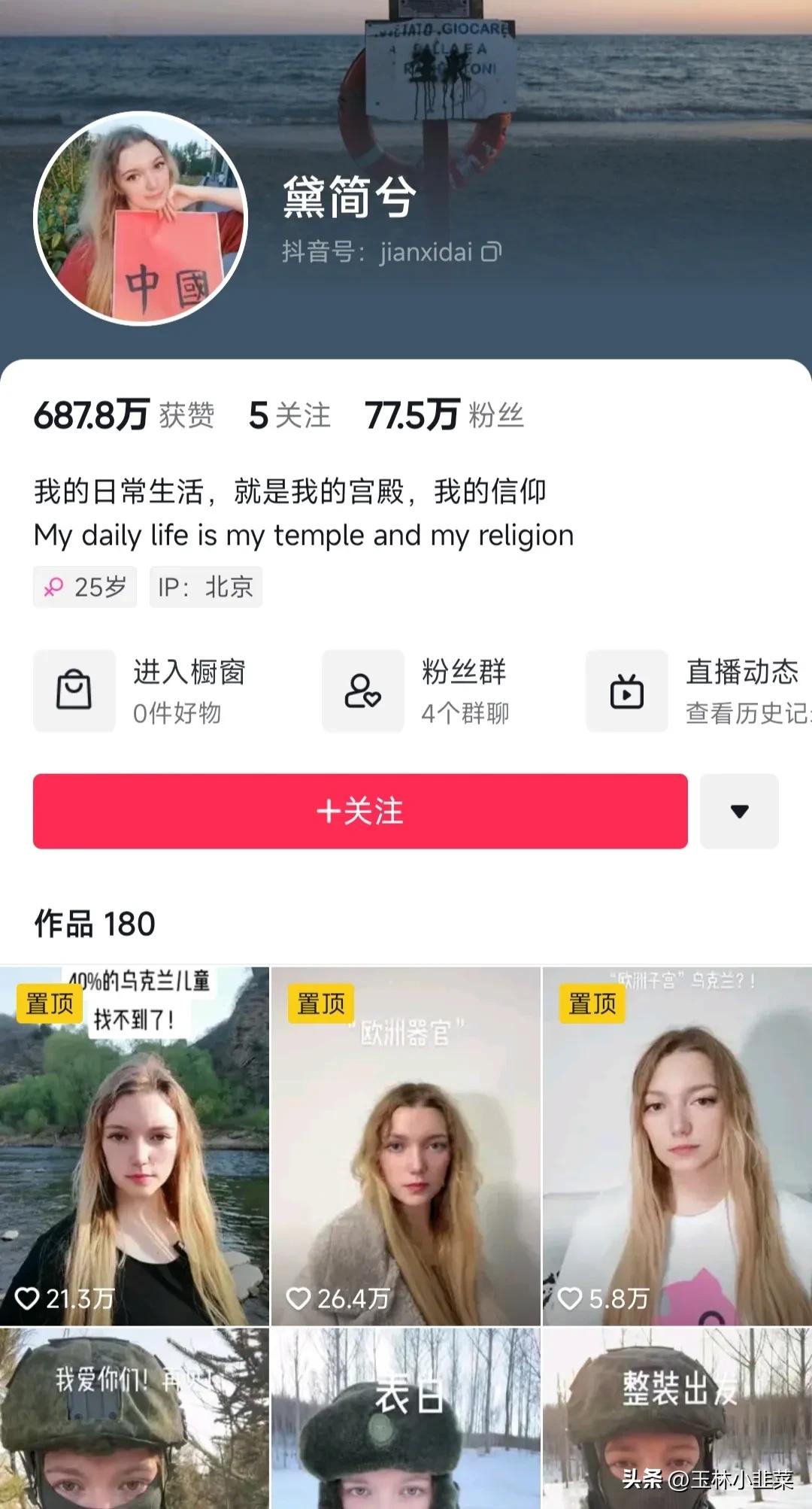This screenshot has width=812, height=1509.
Task: Tap the female gender icon on the age tag
Action: (52, 587)
